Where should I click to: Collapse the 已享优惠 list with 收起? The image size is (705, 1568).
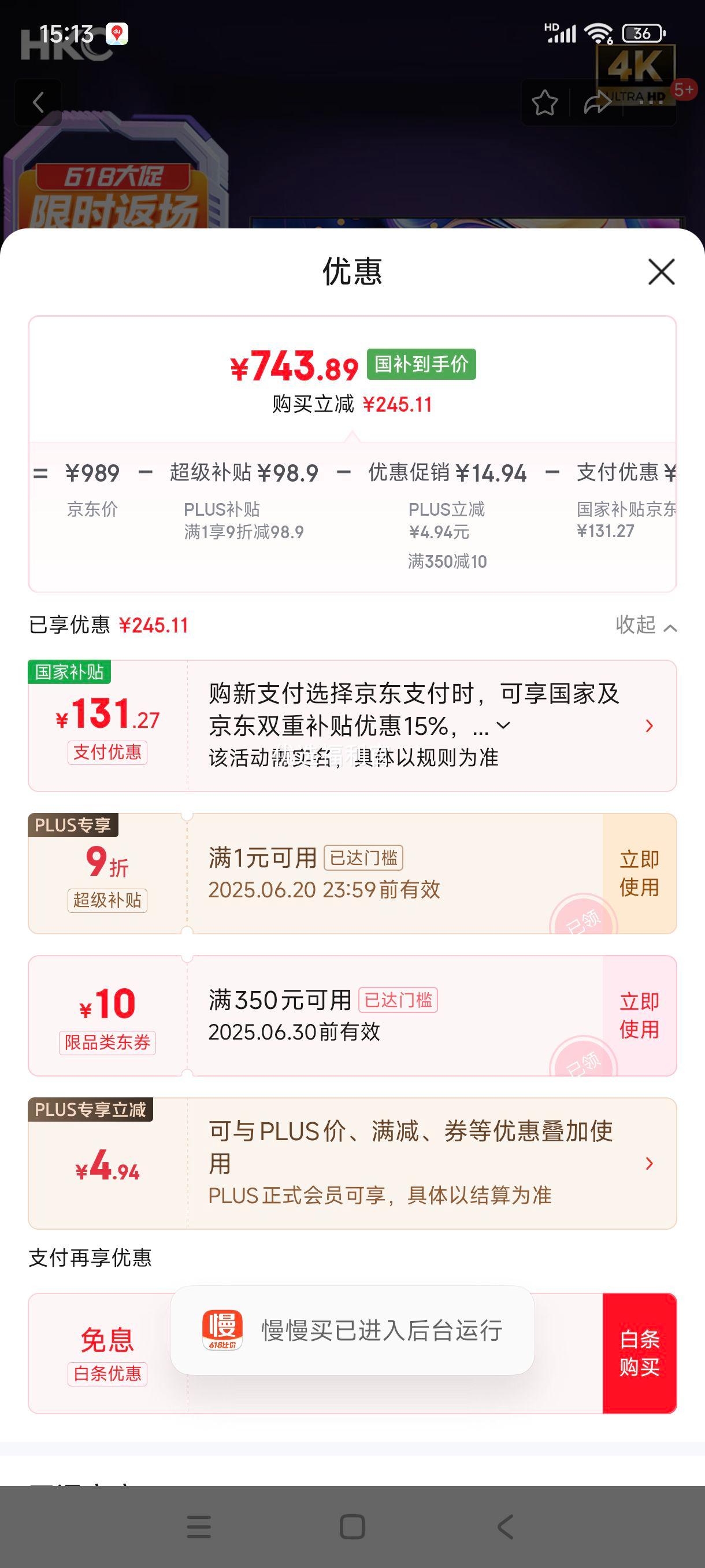coord(645,625)
